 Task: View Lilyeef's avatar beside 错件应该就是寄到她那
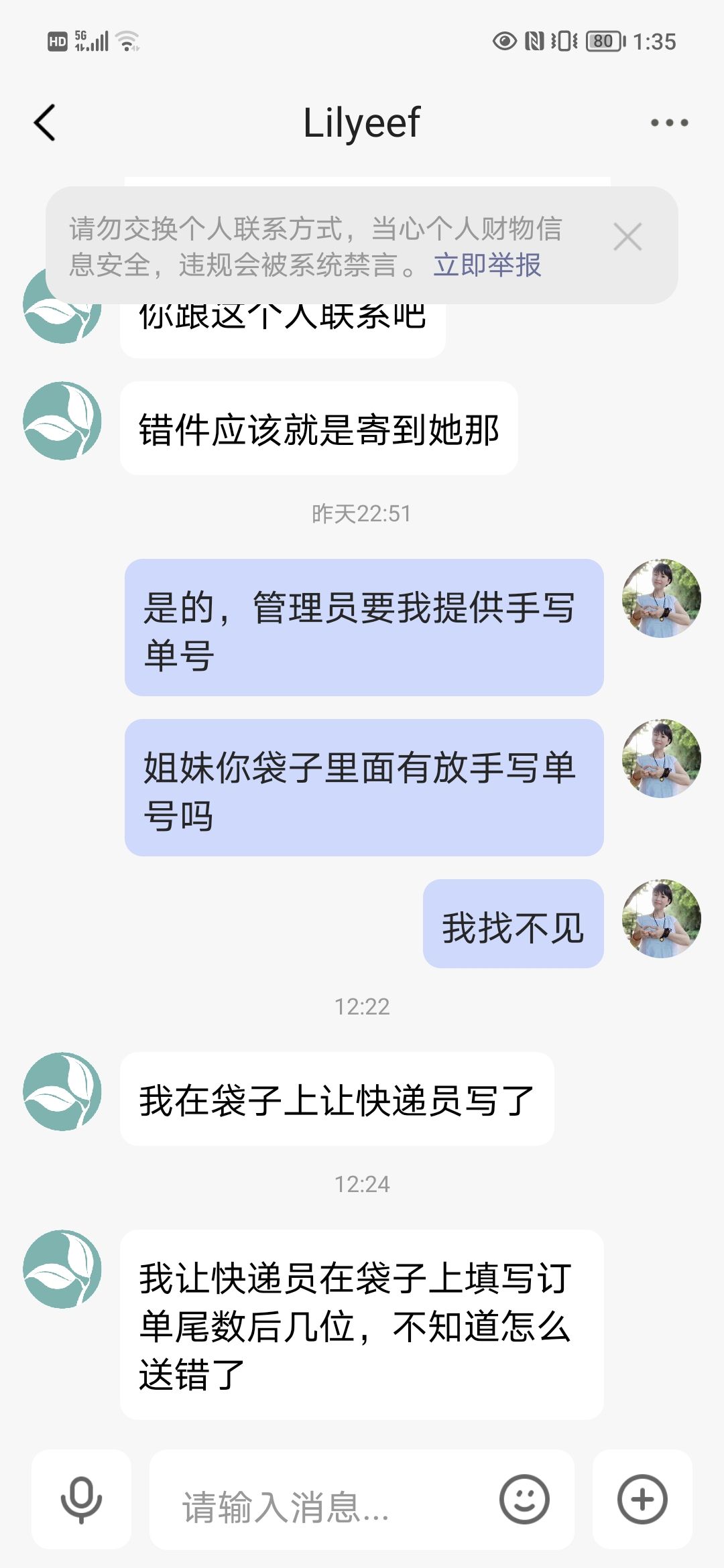(62, 421)
